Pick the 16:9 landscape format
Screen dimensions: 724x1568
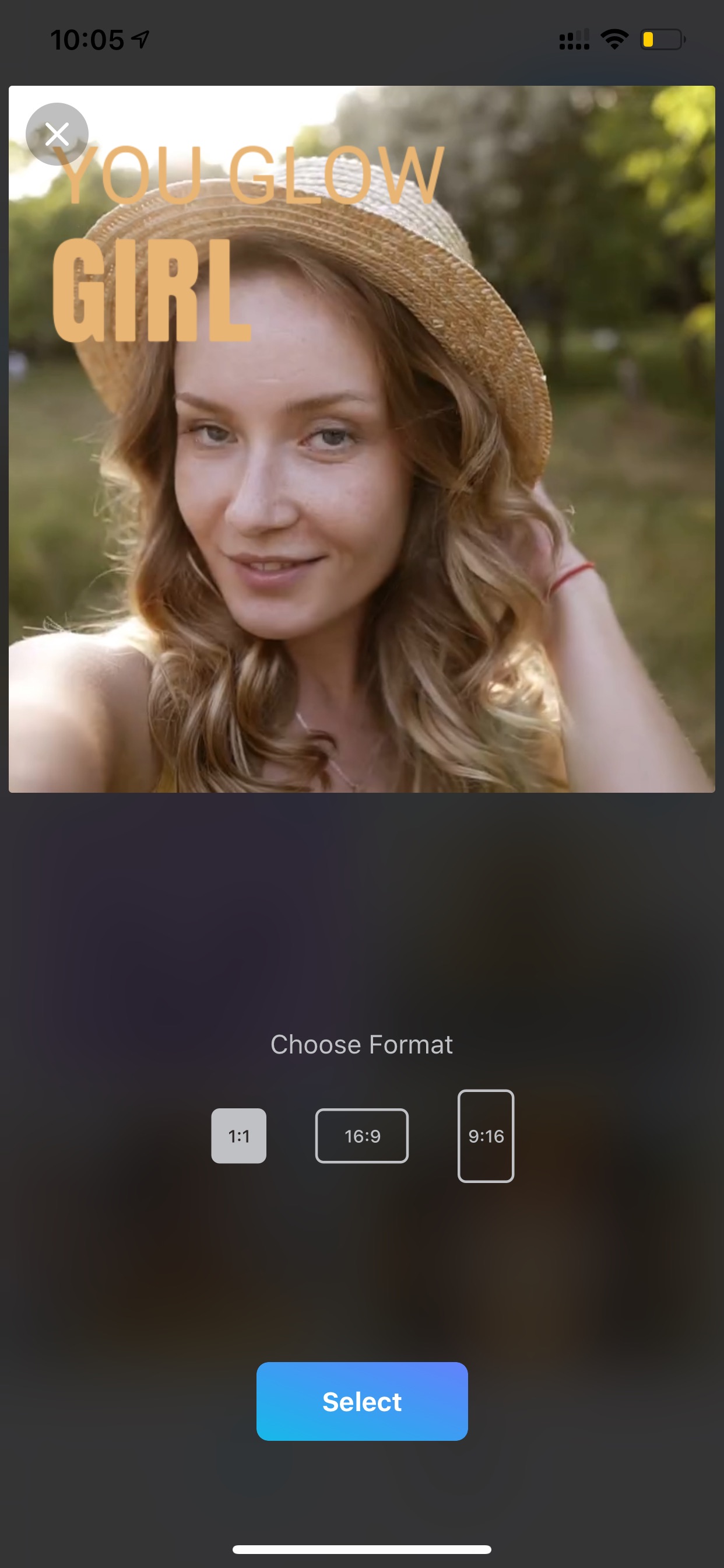(x=362, y=1136)
